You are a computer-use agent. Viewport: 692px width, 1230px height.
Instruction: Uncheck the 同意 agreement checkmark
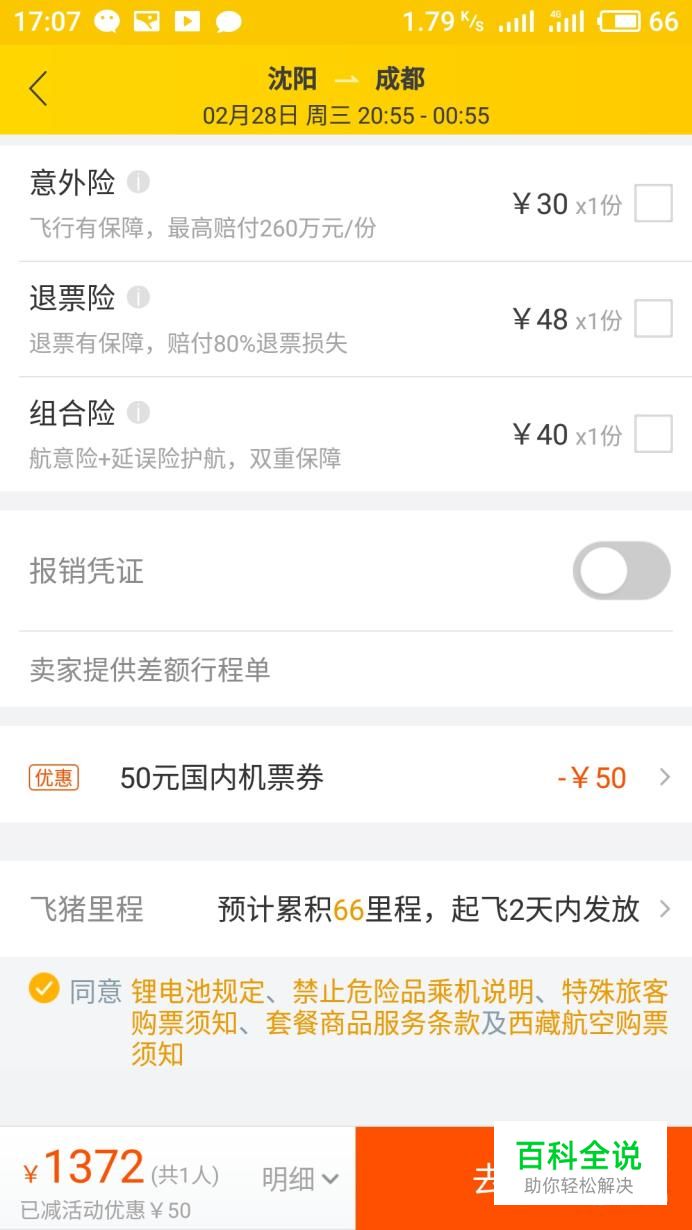tap(44, 990)
